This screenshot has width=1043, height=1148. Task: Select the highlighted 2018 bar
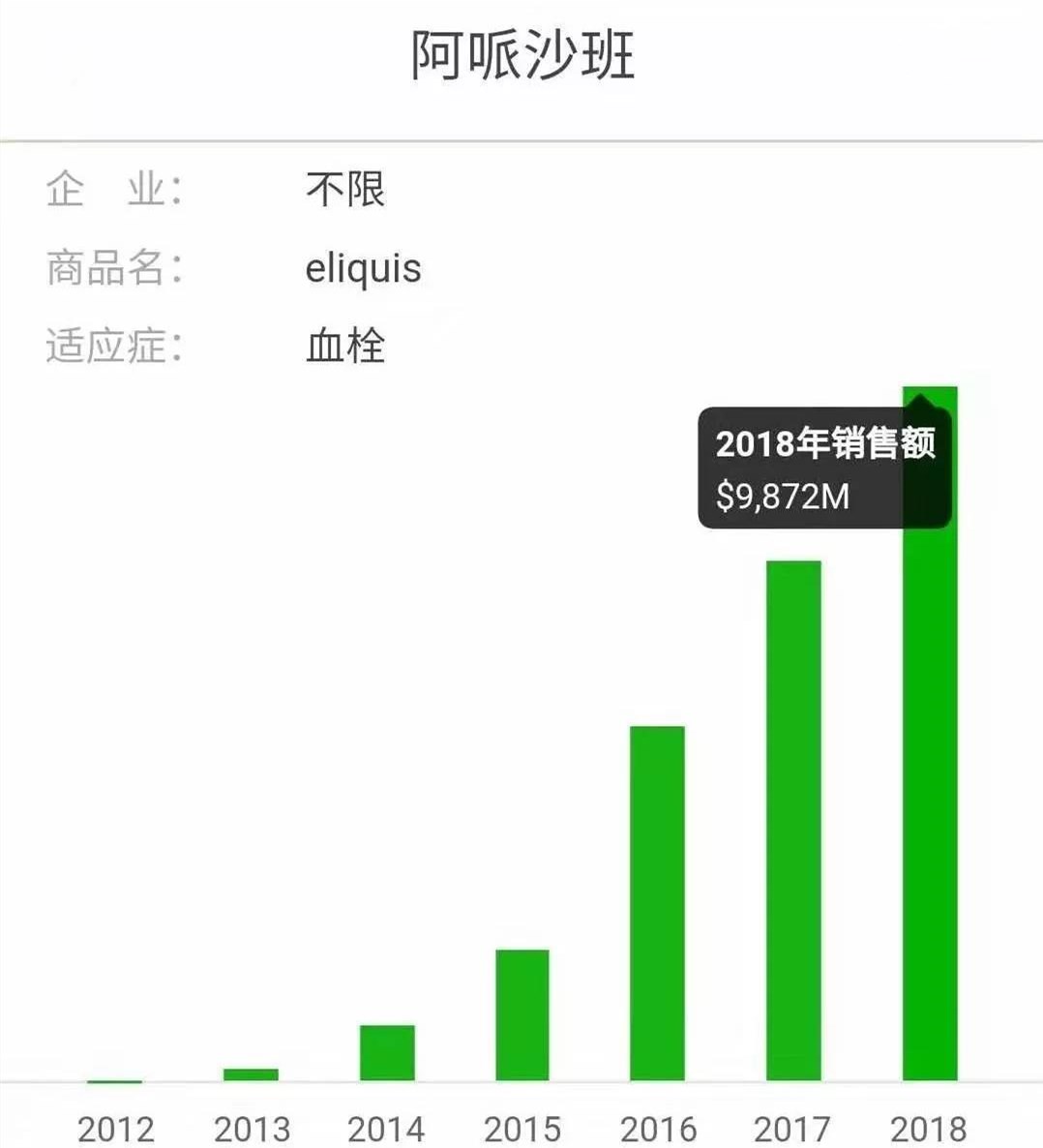[930, 803]
